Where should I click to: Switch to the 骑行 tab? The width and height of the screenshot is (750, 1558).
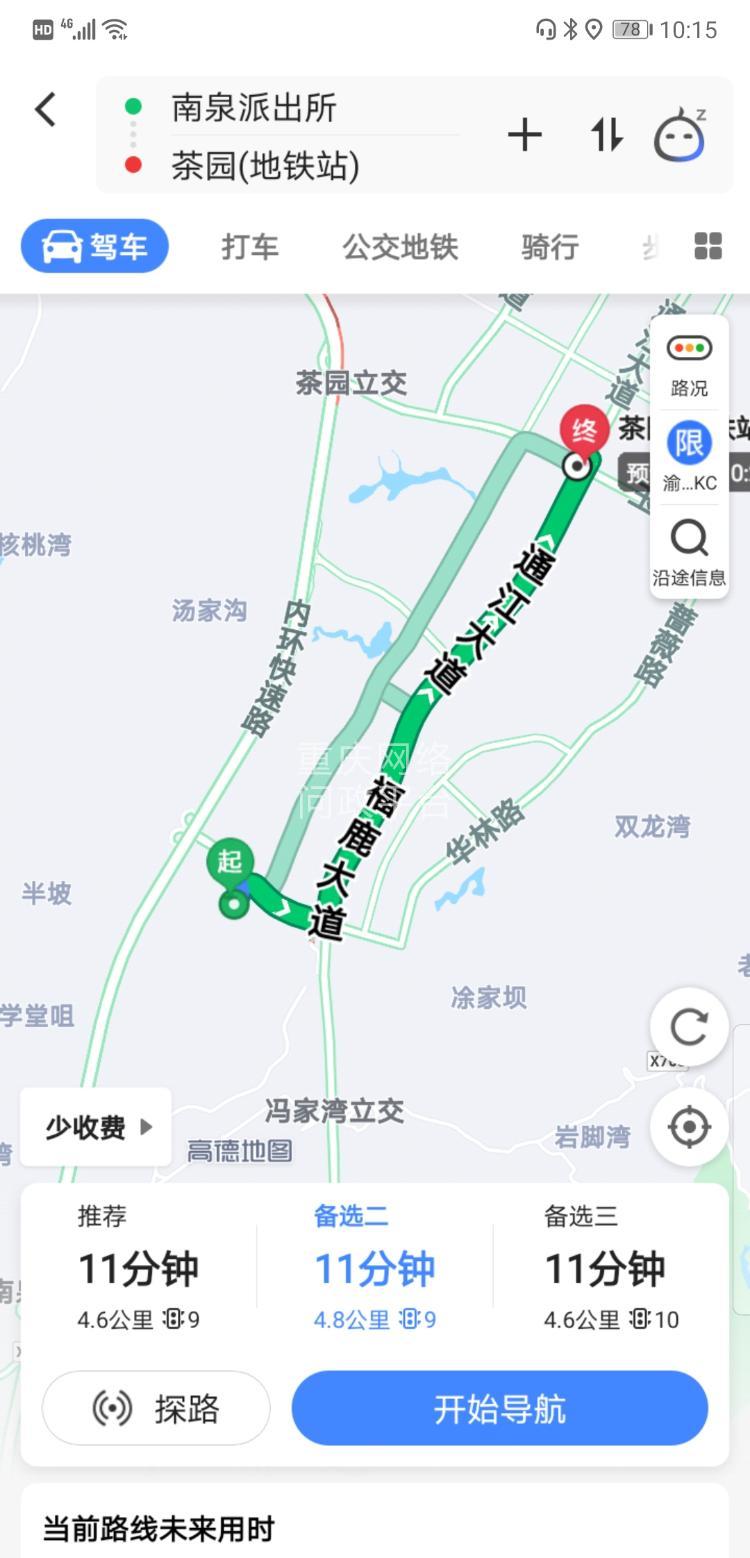(549, 247)
